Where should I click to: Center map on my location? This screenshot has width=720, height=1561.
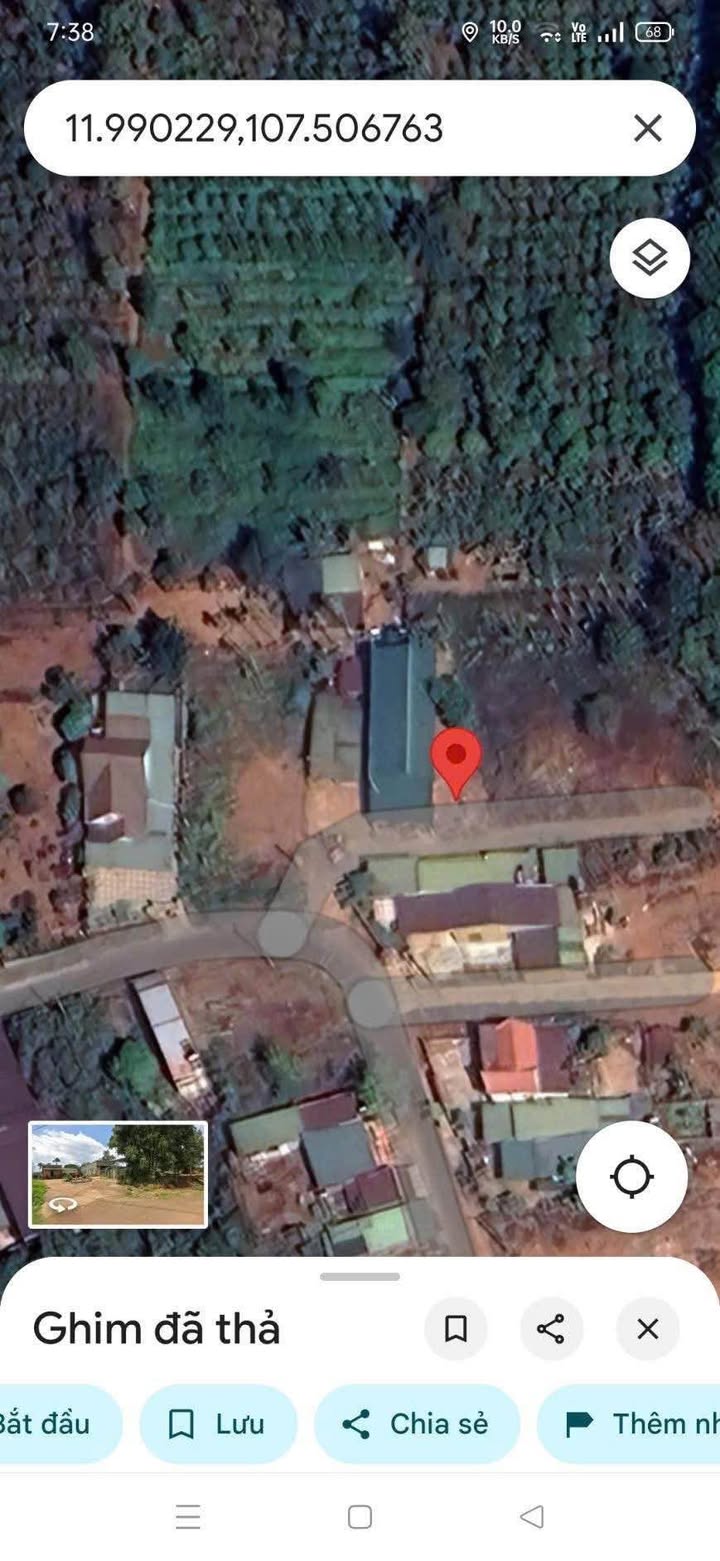[632, 1177]
